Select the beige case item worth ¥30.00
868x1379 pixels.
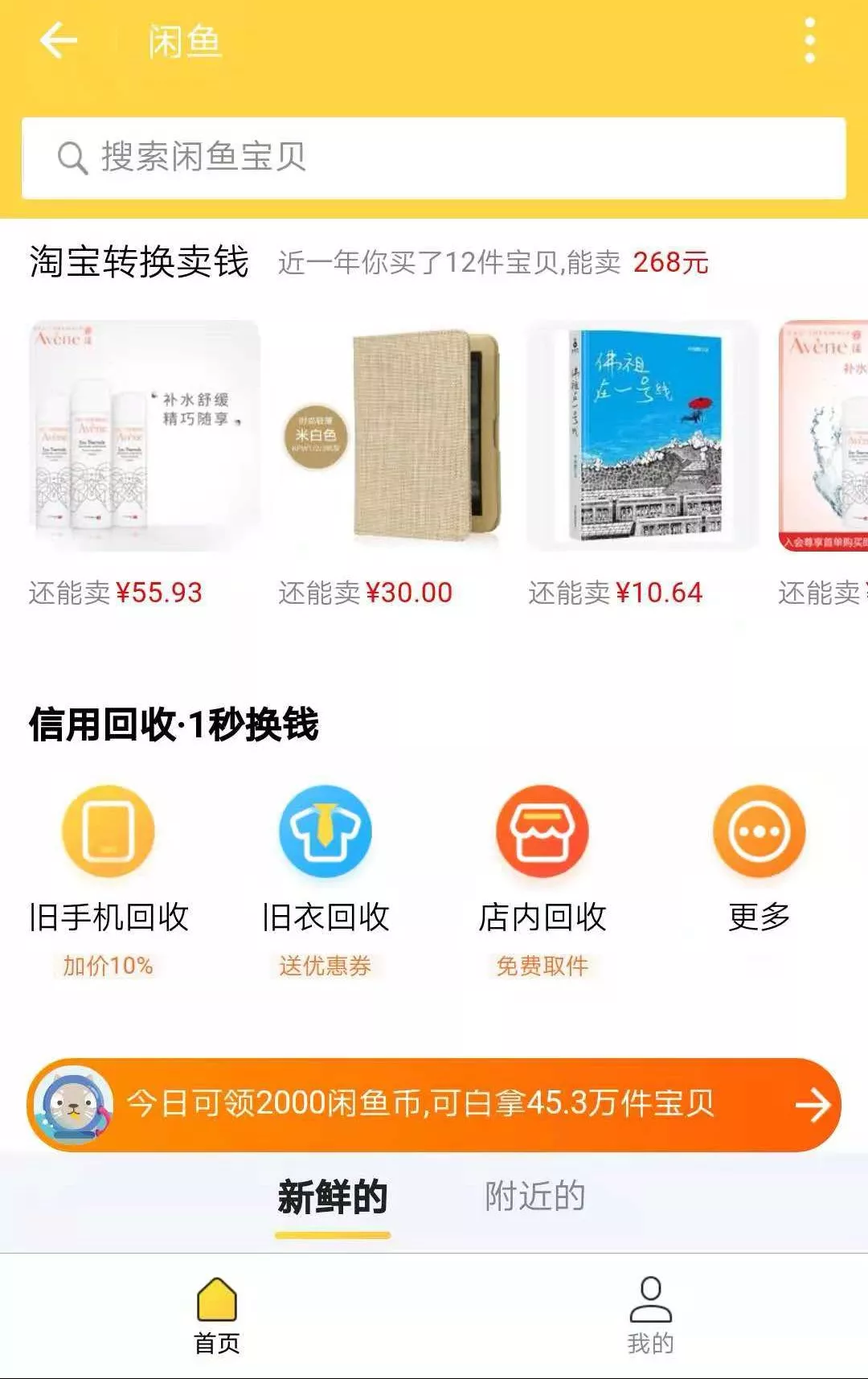[x=394, y=437]
